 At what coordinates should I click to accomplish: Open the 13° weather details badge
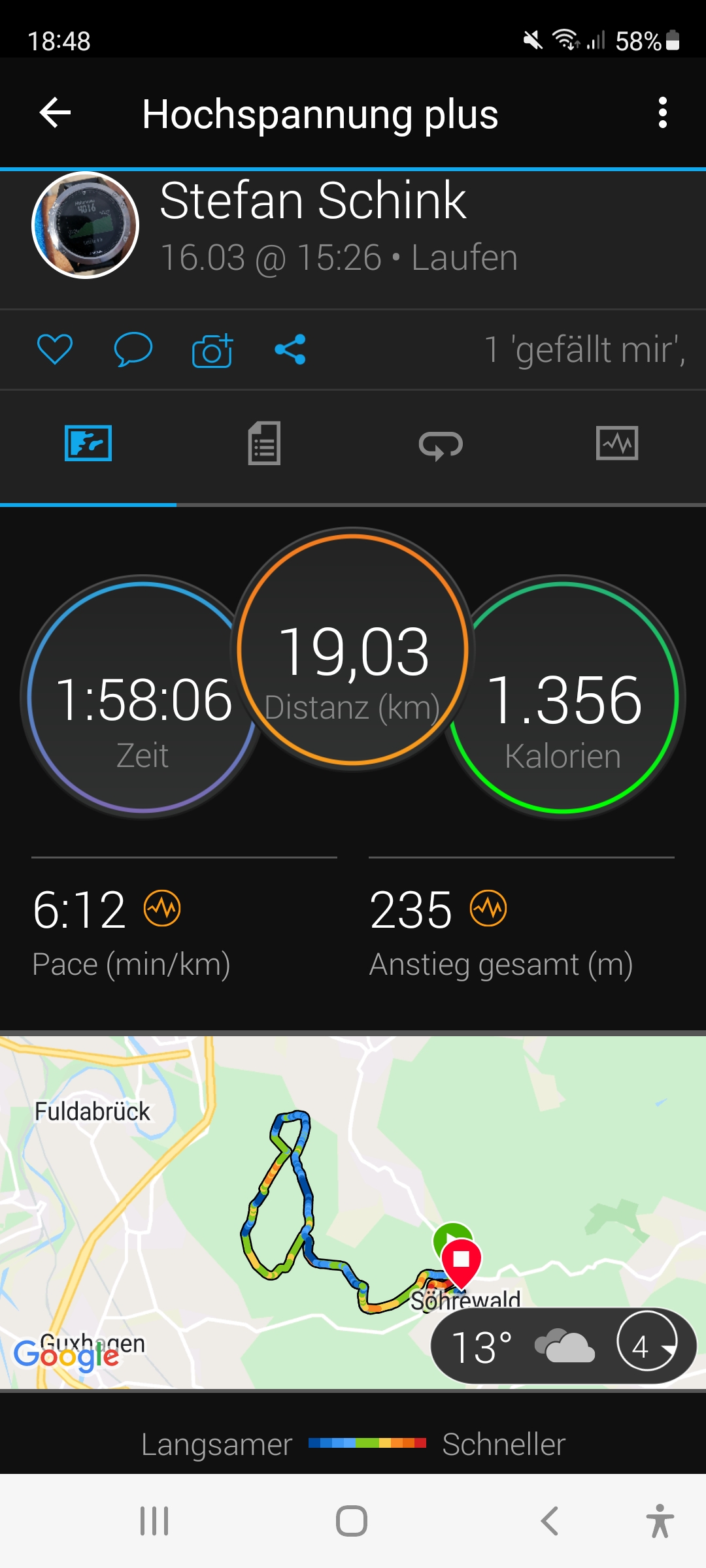(x=562, y=1346)
